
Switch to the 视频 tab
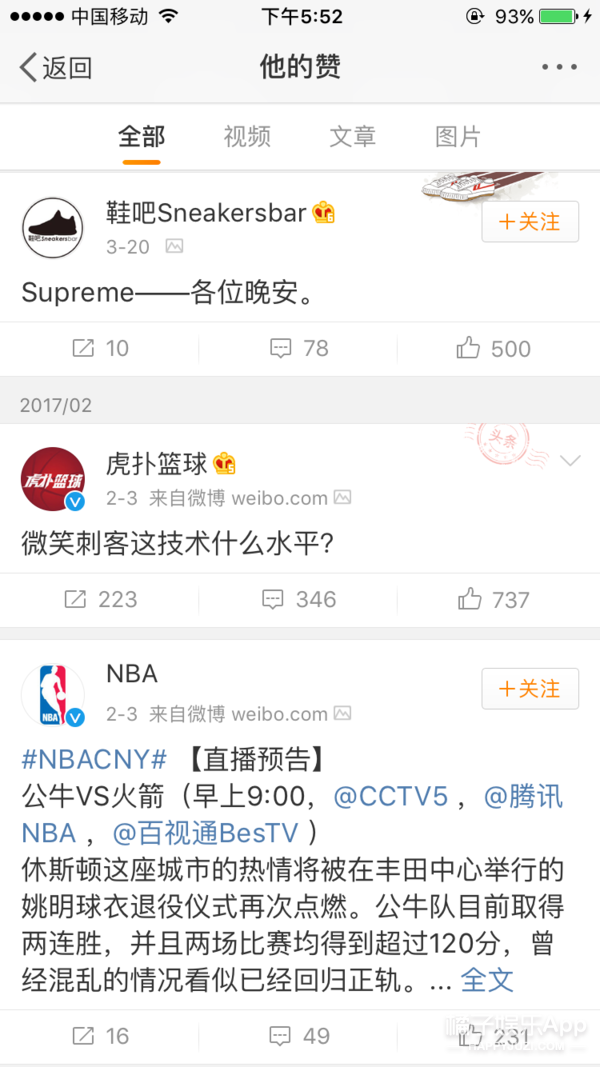[x=247, y=136]
